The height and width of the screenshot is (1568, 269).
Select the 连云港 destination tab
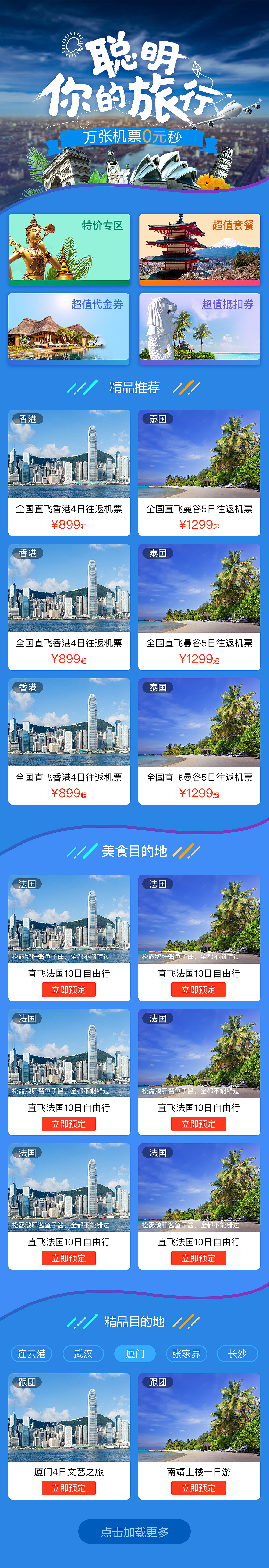click(x=32, y=1354)
